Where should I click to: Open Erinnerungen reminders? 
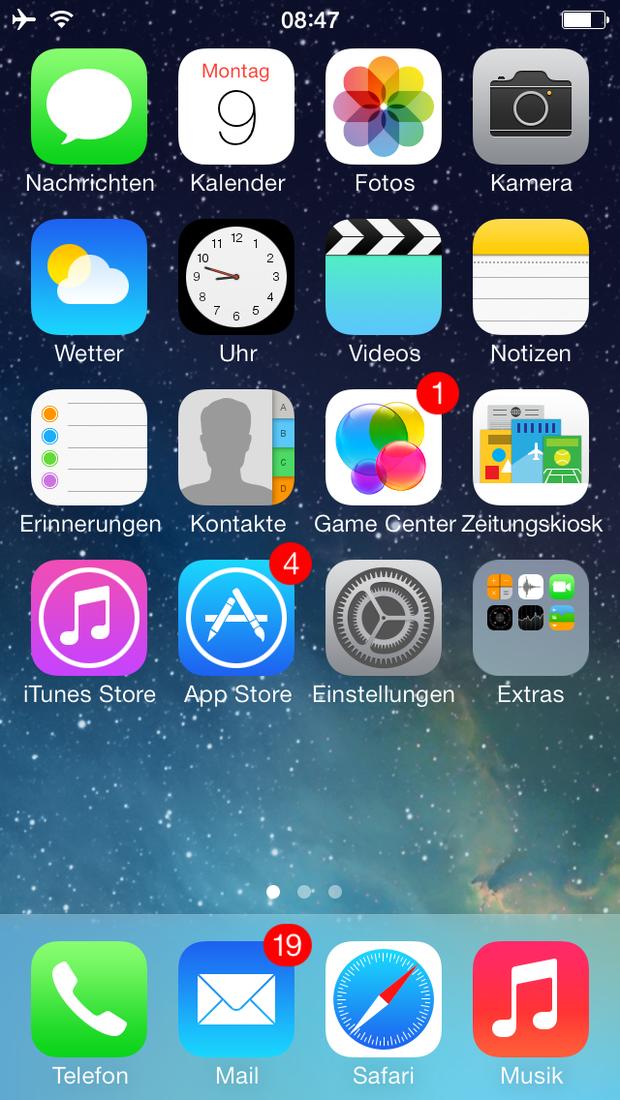[x=89, y=448]
